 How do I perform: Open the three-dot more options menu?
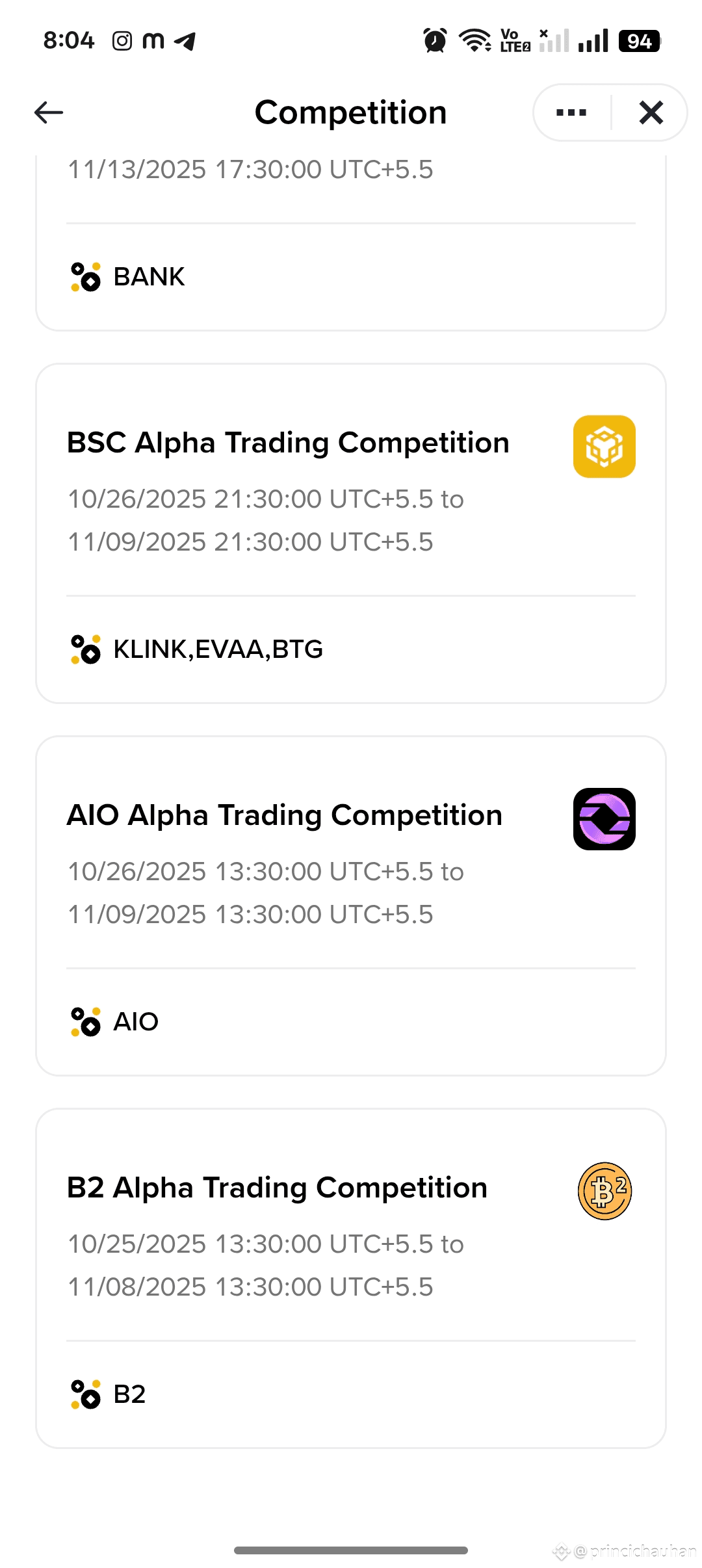[x=571, y=112]
